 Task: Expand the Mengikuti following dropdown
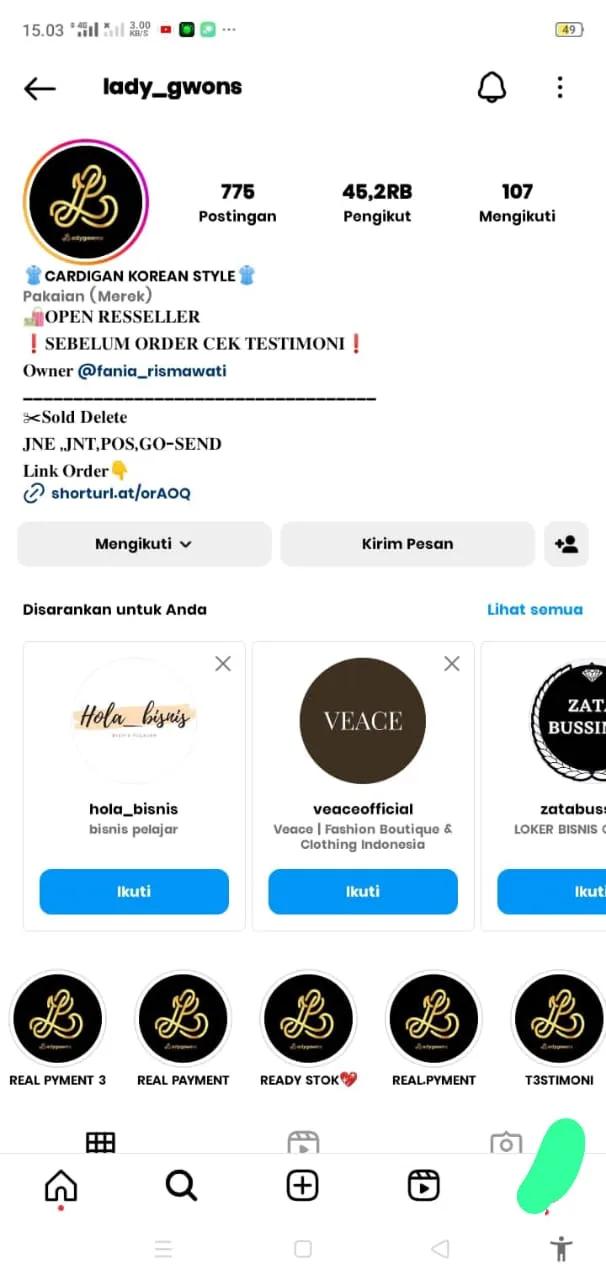pos(144,544)
